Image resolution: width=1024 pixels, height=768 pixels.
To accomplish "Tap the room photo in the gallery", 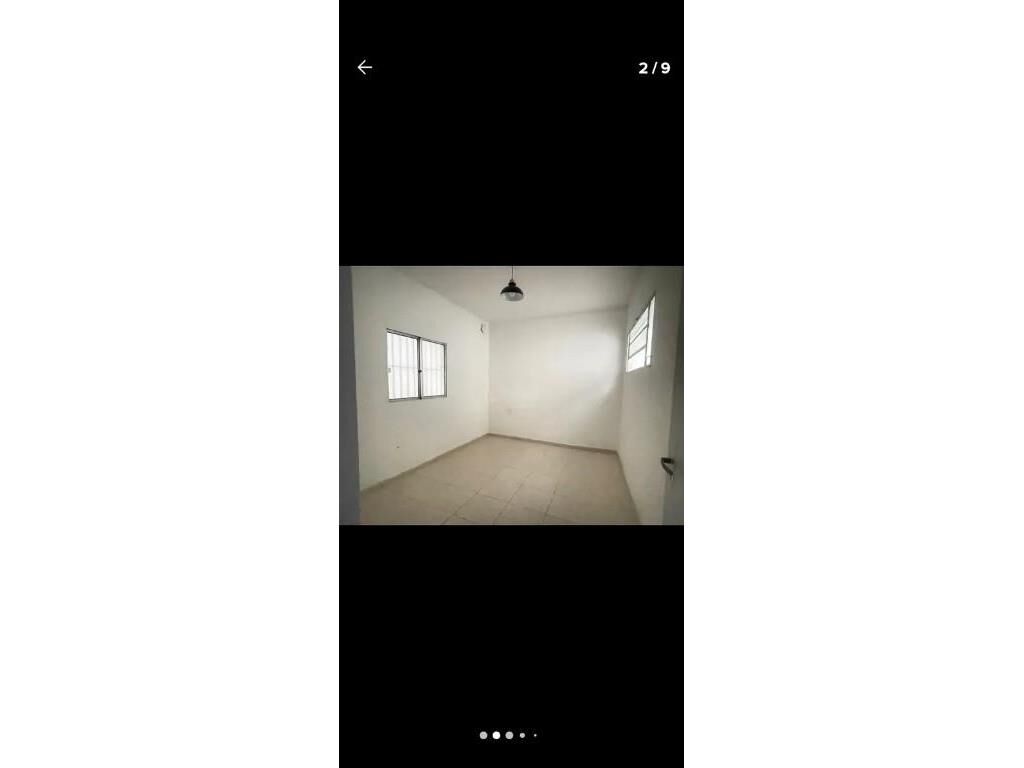I will coord(511,395).
